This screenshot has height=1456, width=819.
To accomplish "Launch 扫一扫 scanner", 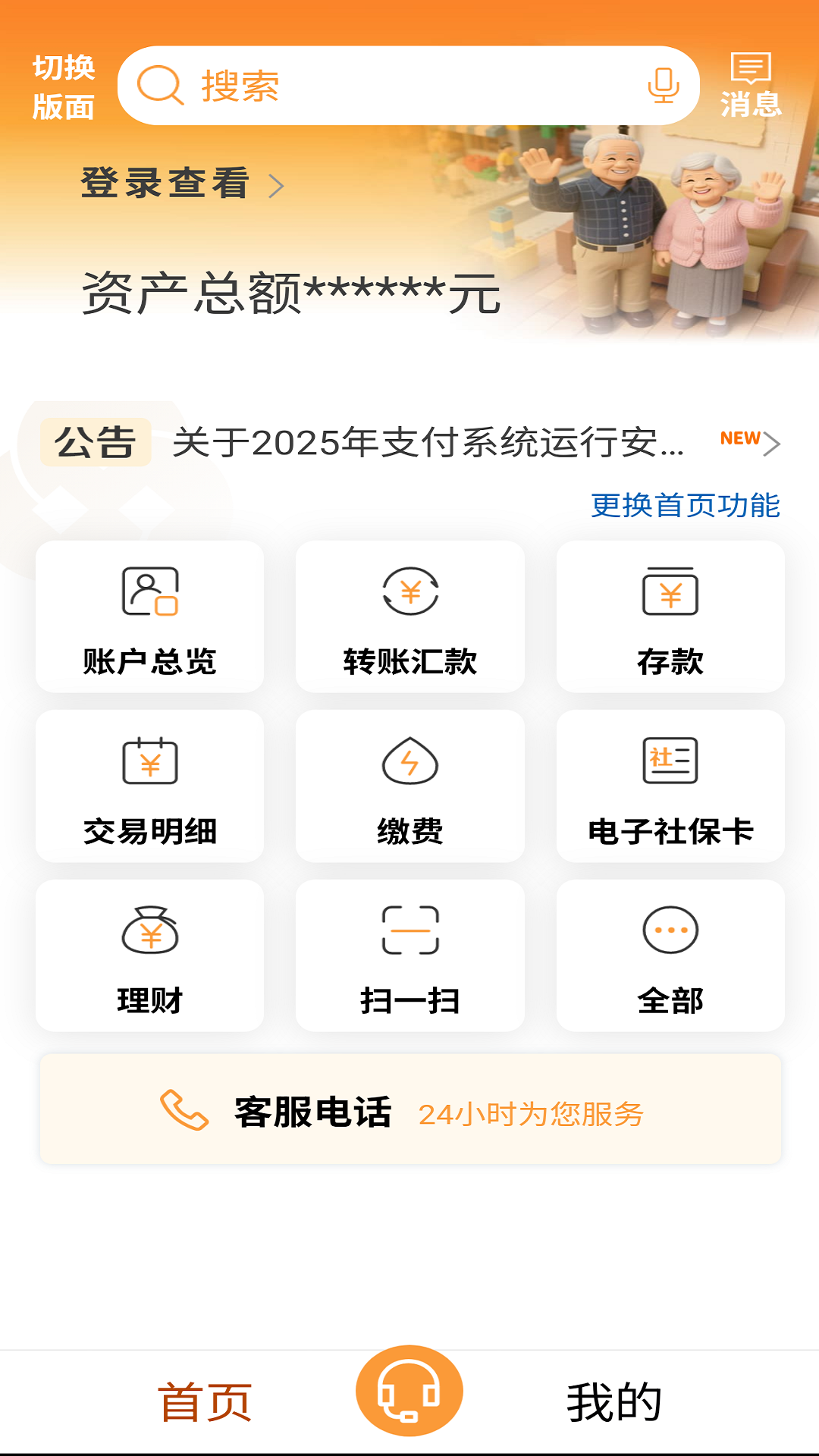I will 409,955.
